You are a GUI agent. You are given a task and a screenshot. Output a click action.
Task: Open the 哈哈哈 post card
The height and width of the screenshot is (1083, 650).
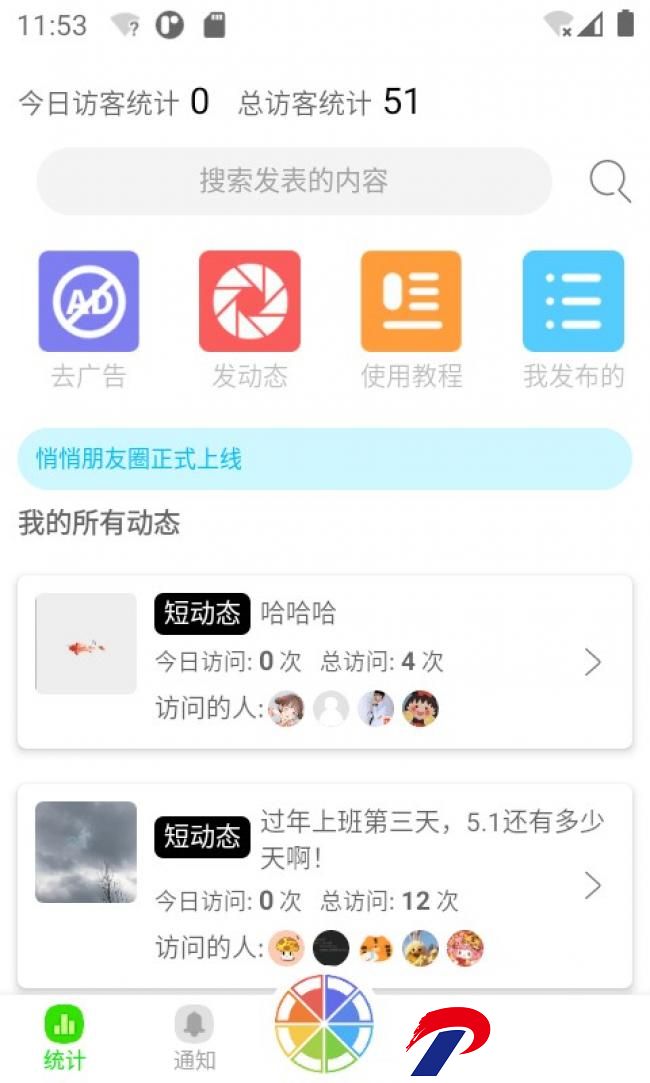pyautogui.click(x=325, y=661)
